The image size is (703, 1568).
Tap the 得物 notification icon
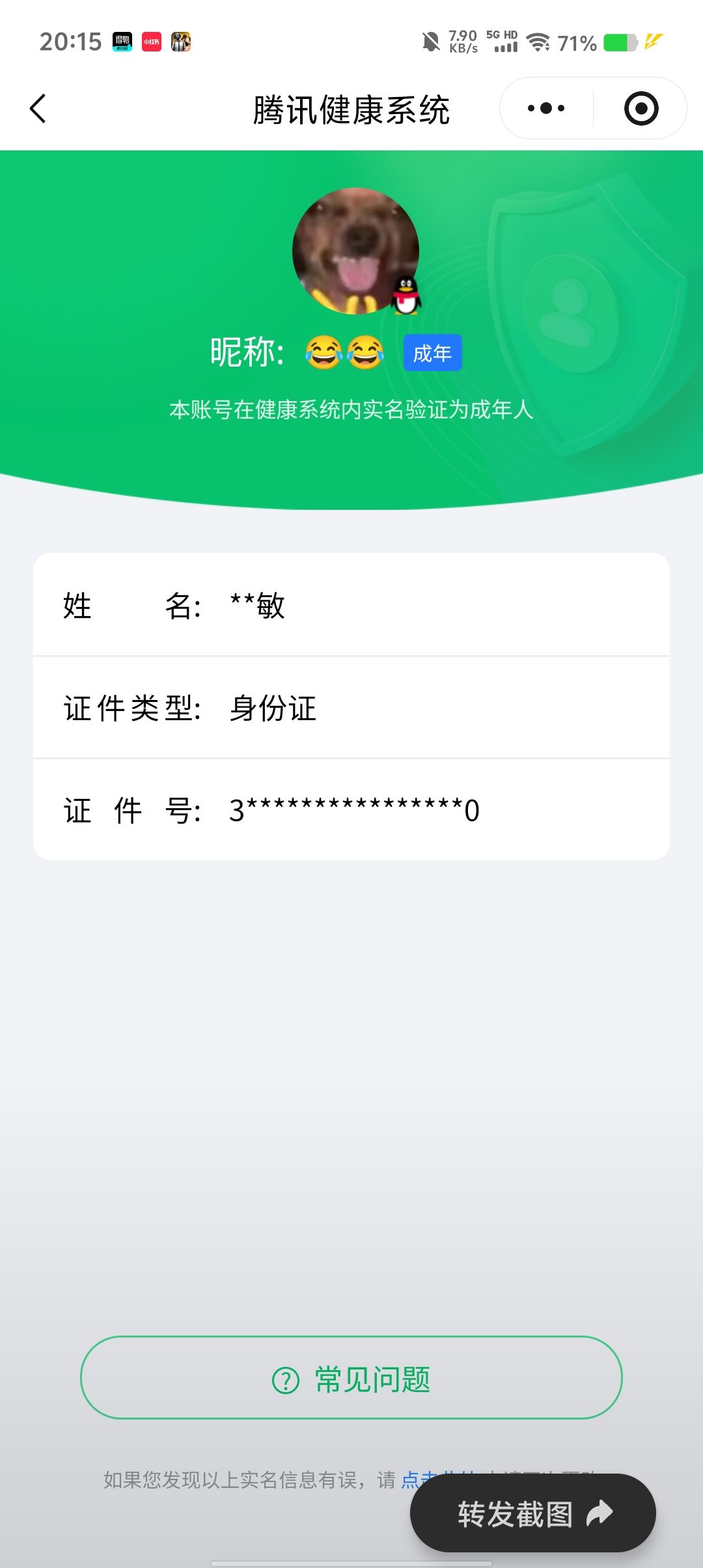[x=121, y=41]
